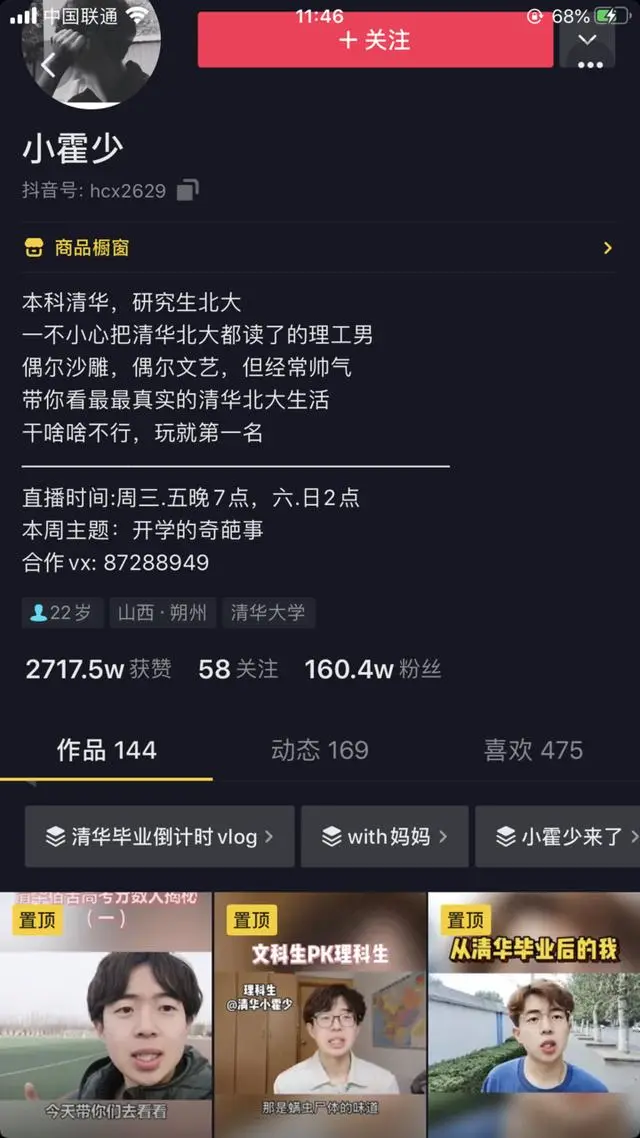Open the 清华毕业倒计时vlog collection
This screenshot has width=640, height=1138.
click(160, 836)
